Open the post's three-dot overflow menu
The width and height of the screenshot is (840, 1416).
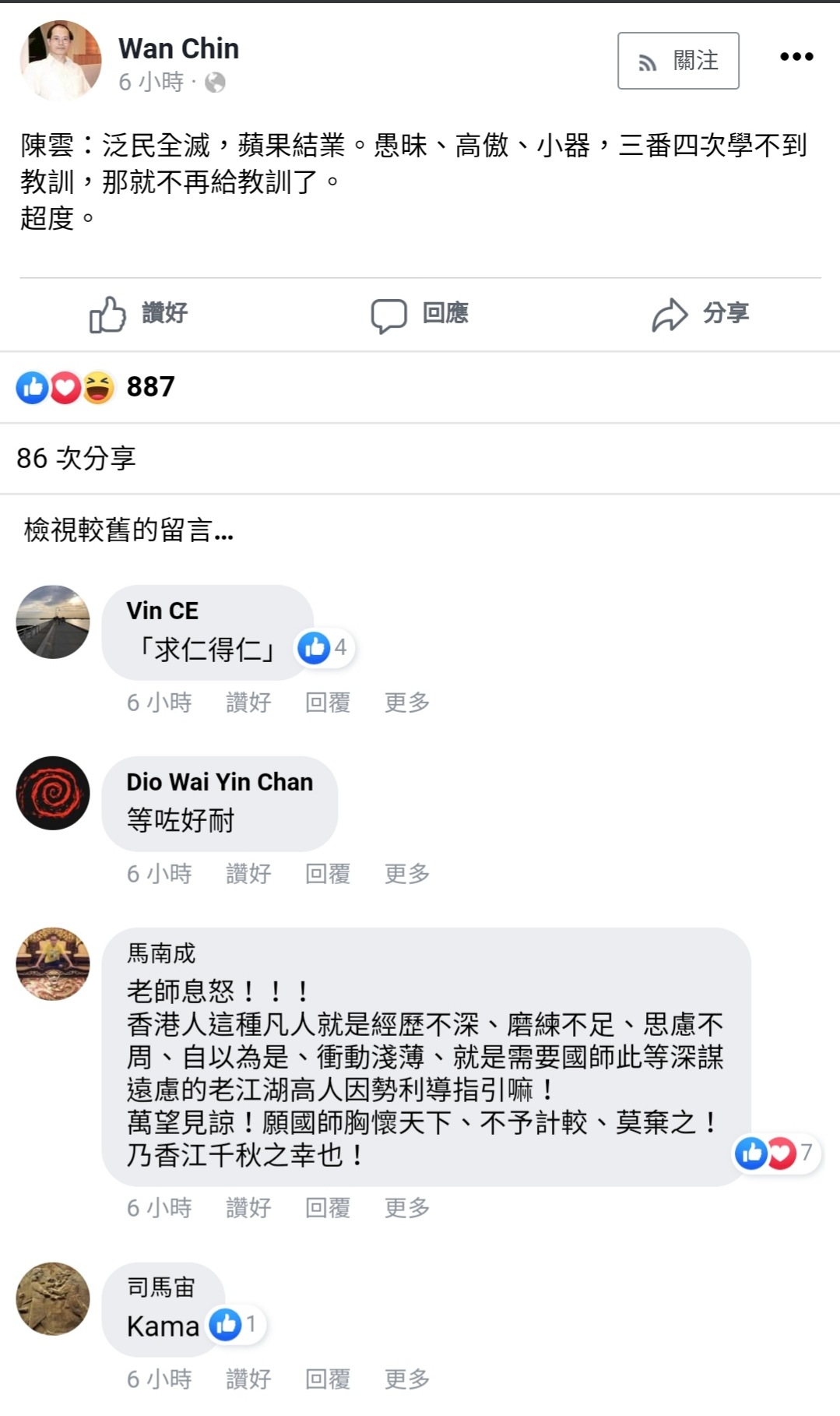[796, 57]
